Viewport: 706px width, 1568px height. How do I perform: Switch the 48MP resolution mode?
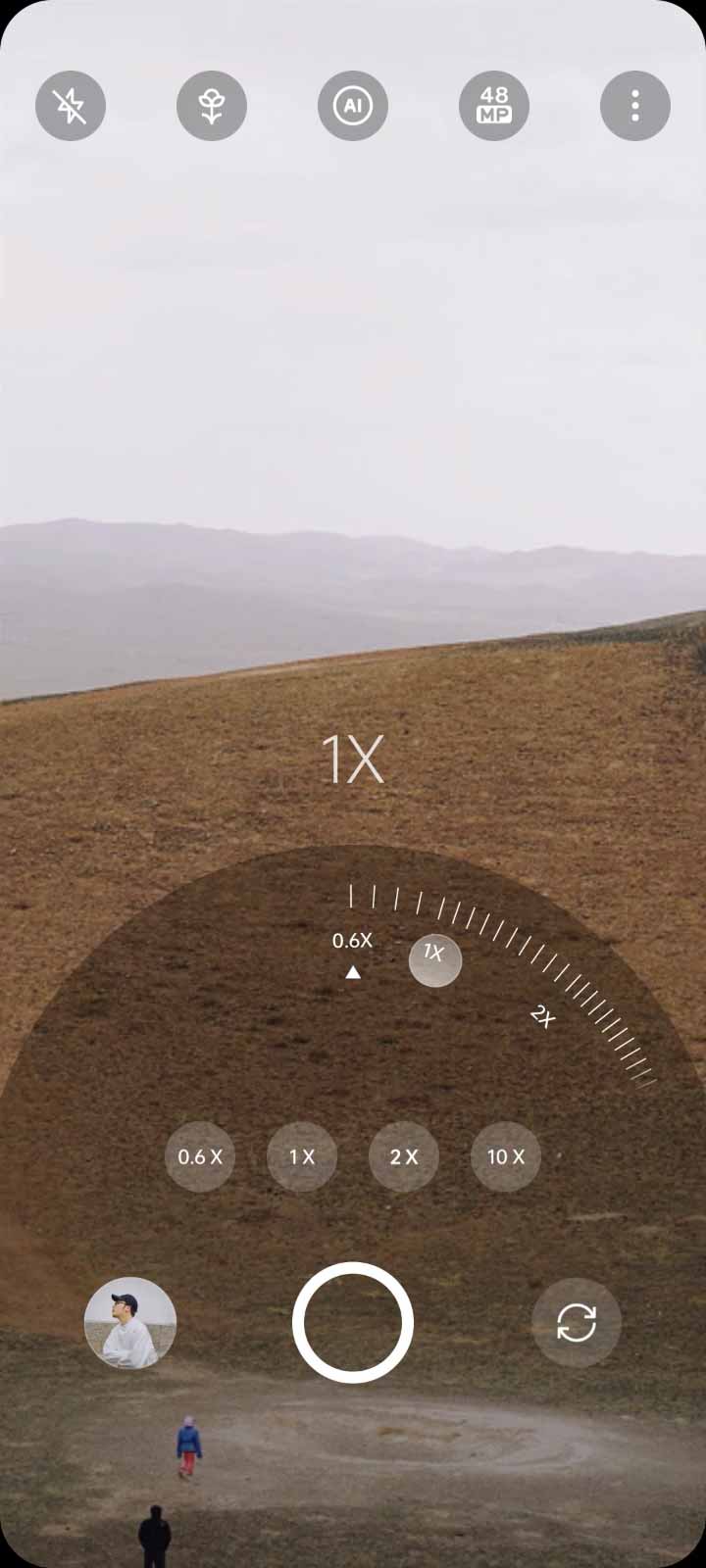(x=494, y=106)
